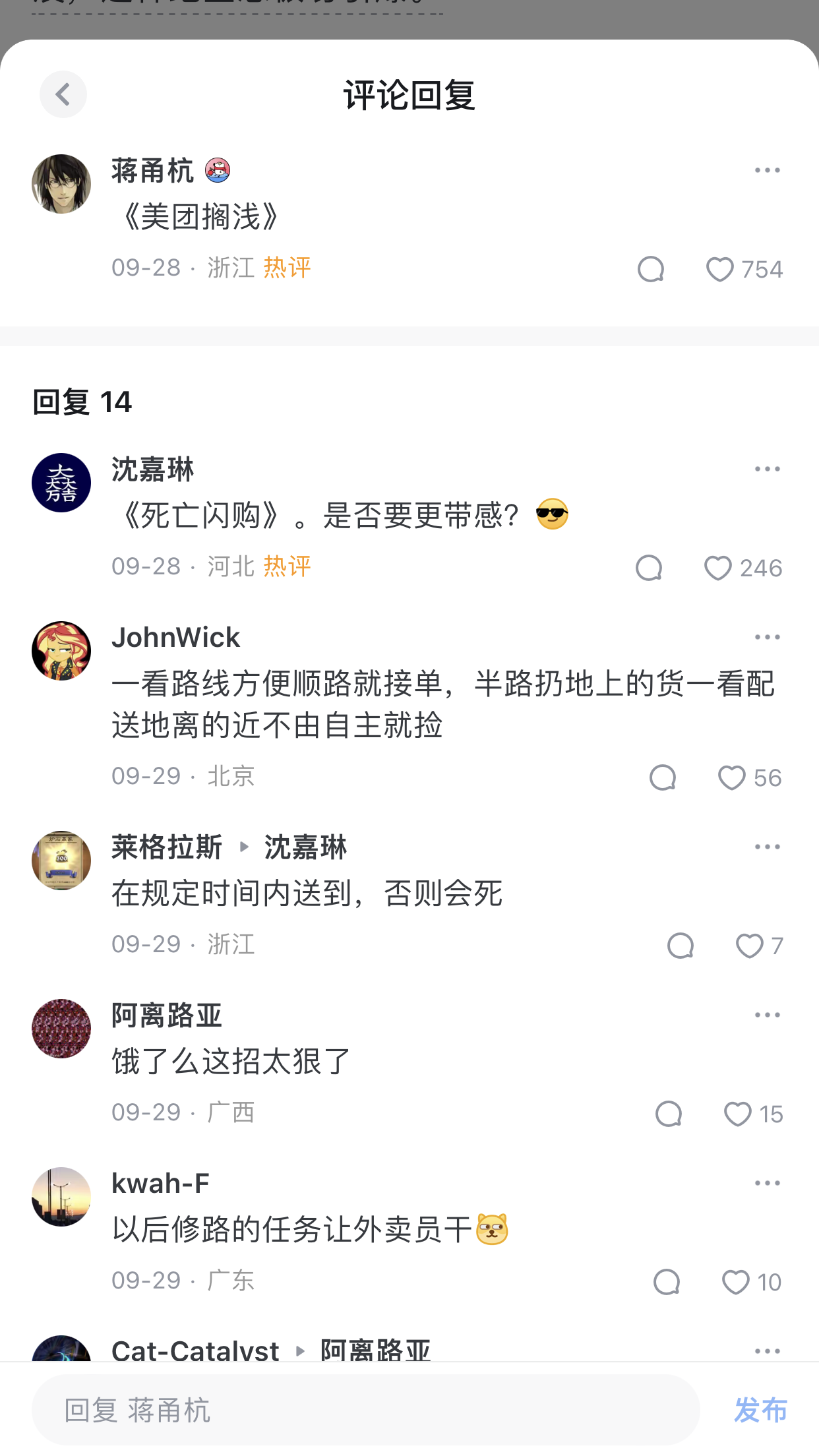
Task: Tap the reply bubble under kwah-F's comment
Action: pyautogui.click(x=666, y=1282)
